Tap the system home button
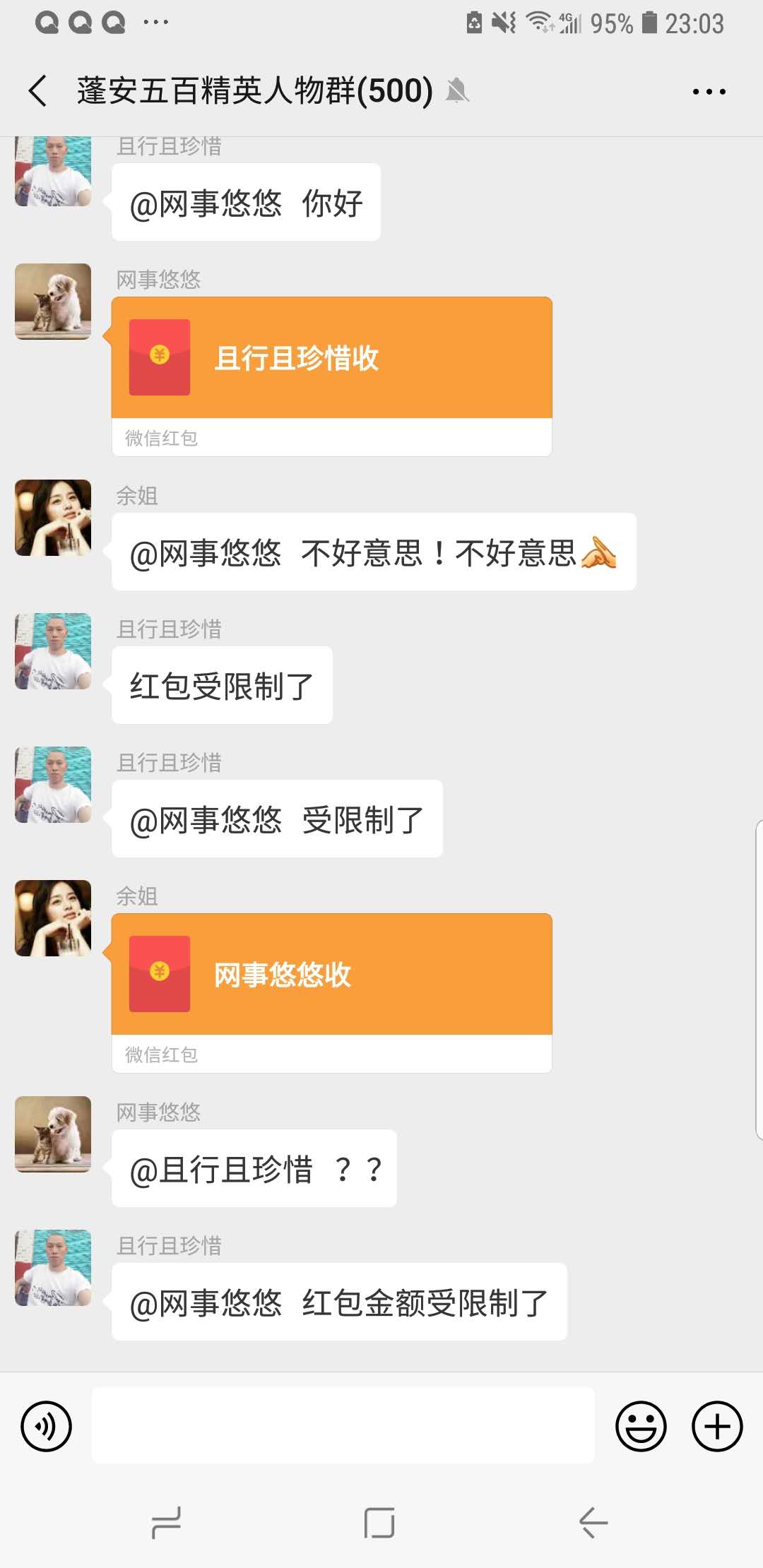Viewport: 763px width, 1568px height. click(x=379, y=1523)
